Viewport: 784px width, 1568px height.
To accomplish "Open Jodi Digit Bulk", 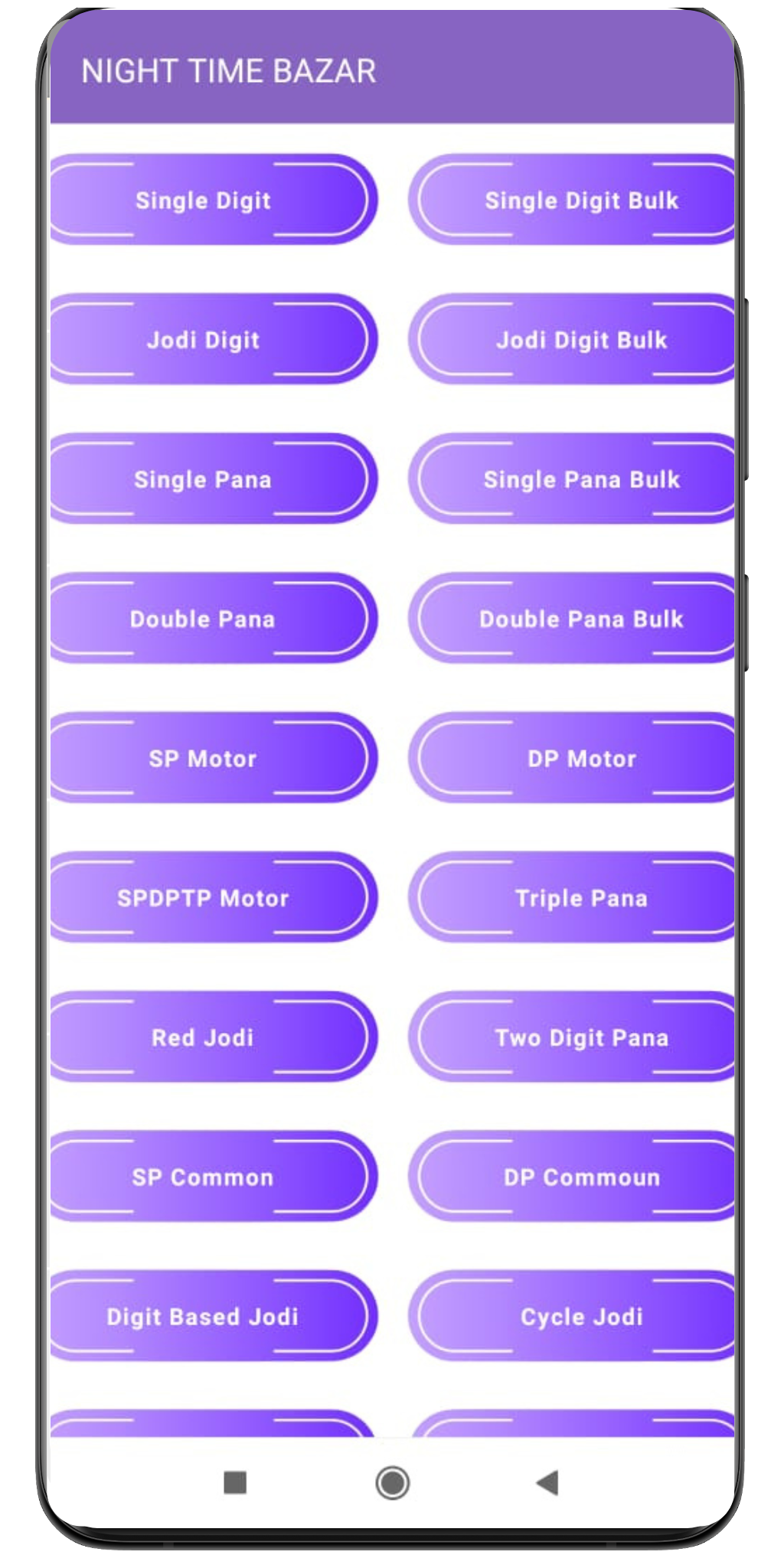I will point(580,339).
